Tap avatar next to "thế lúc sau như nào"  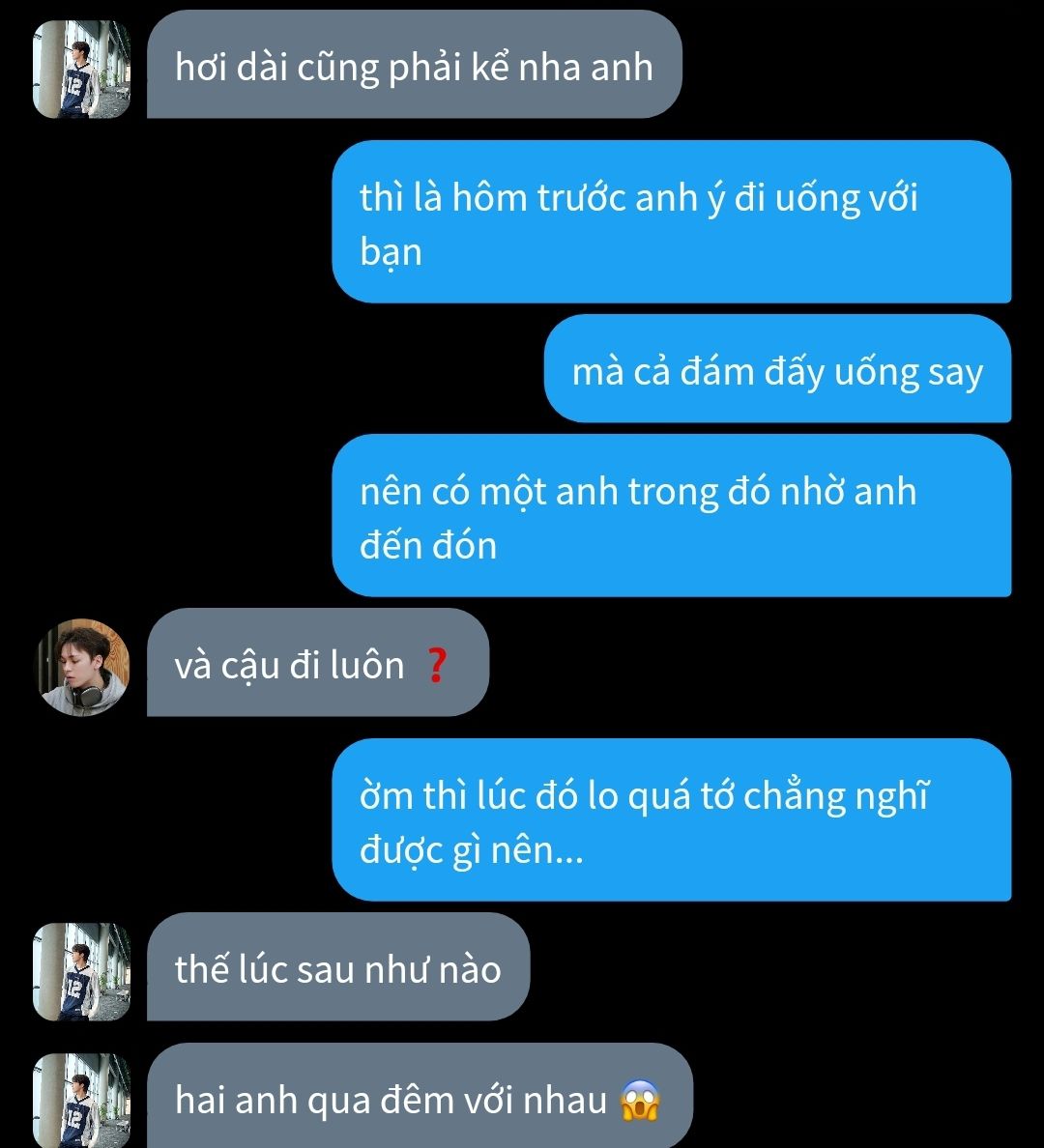[81, 971]
